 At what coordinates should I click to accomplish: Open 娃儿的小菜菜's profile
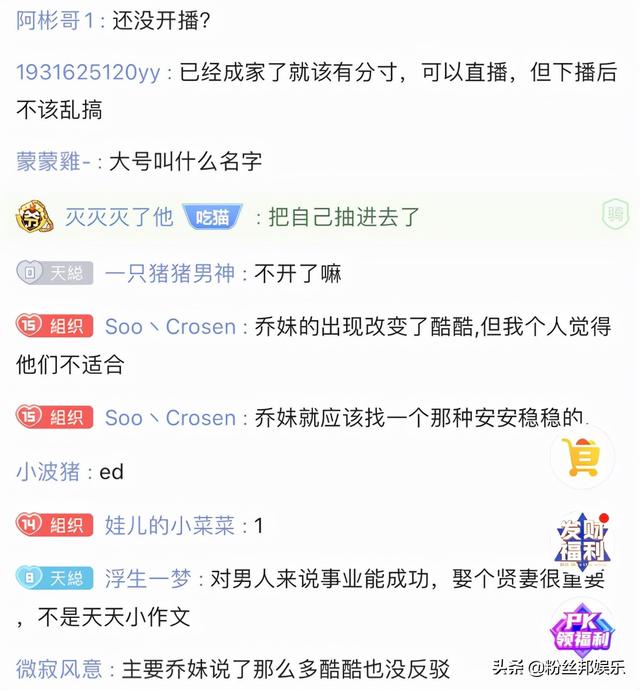point(170,524)
